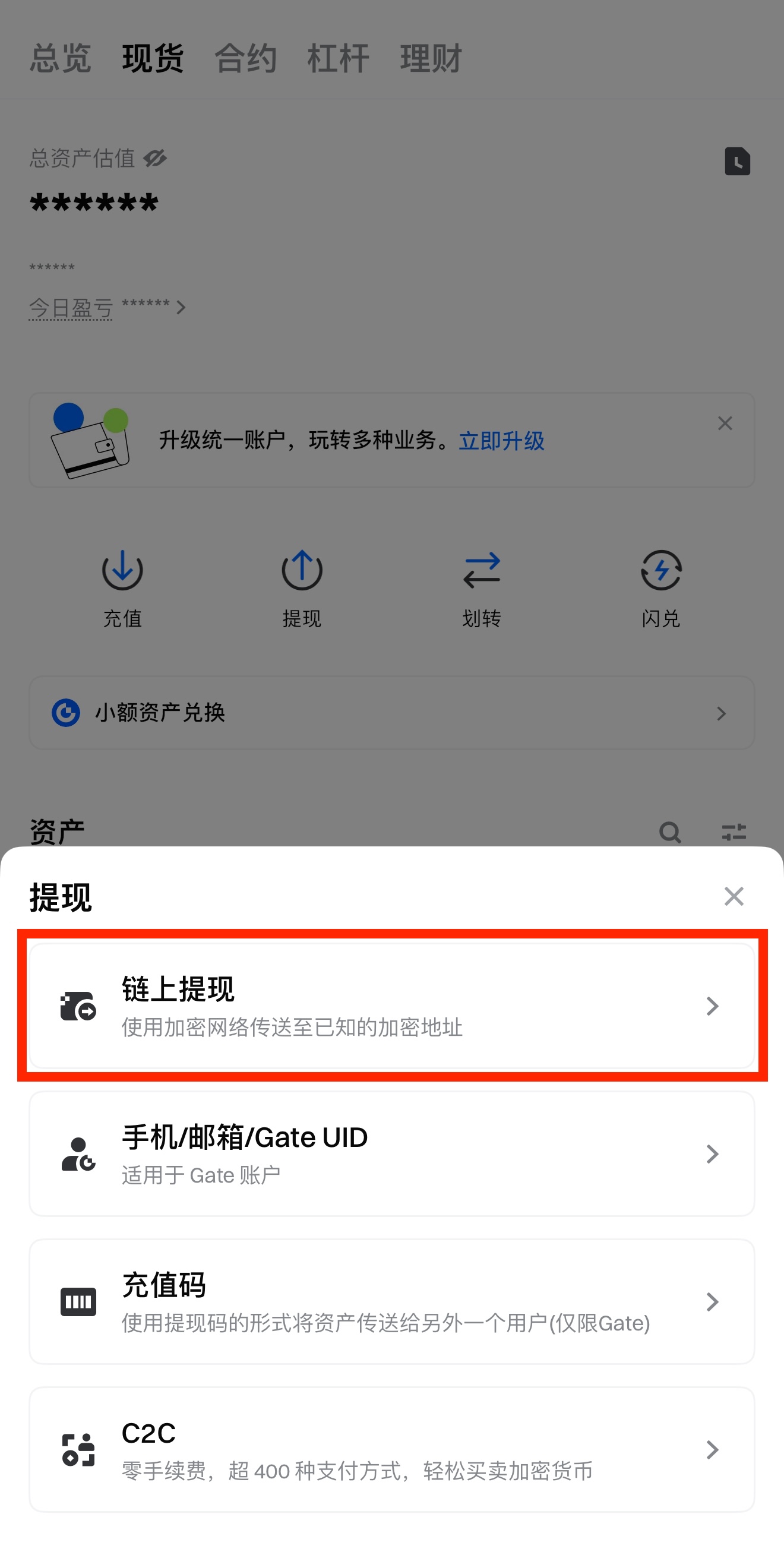This screenshot has width=784, height=1552.
Task: Open 充值码 via its right chevron
Action: tap(713, 1303)
